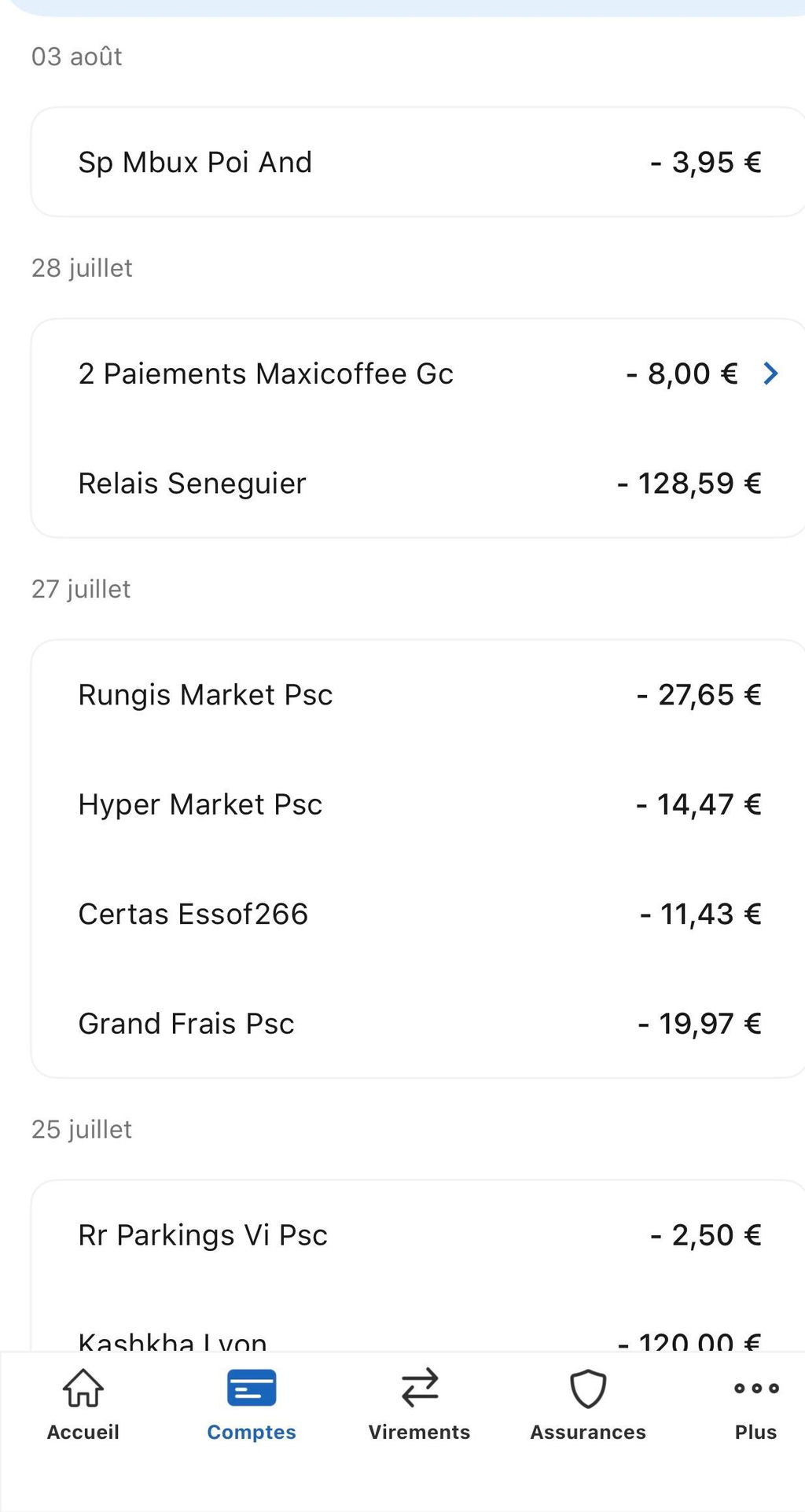This screenshot has height=1512, width=805.
Task: Select the Certas Essof266 transaction
Action: click(418, 914)
